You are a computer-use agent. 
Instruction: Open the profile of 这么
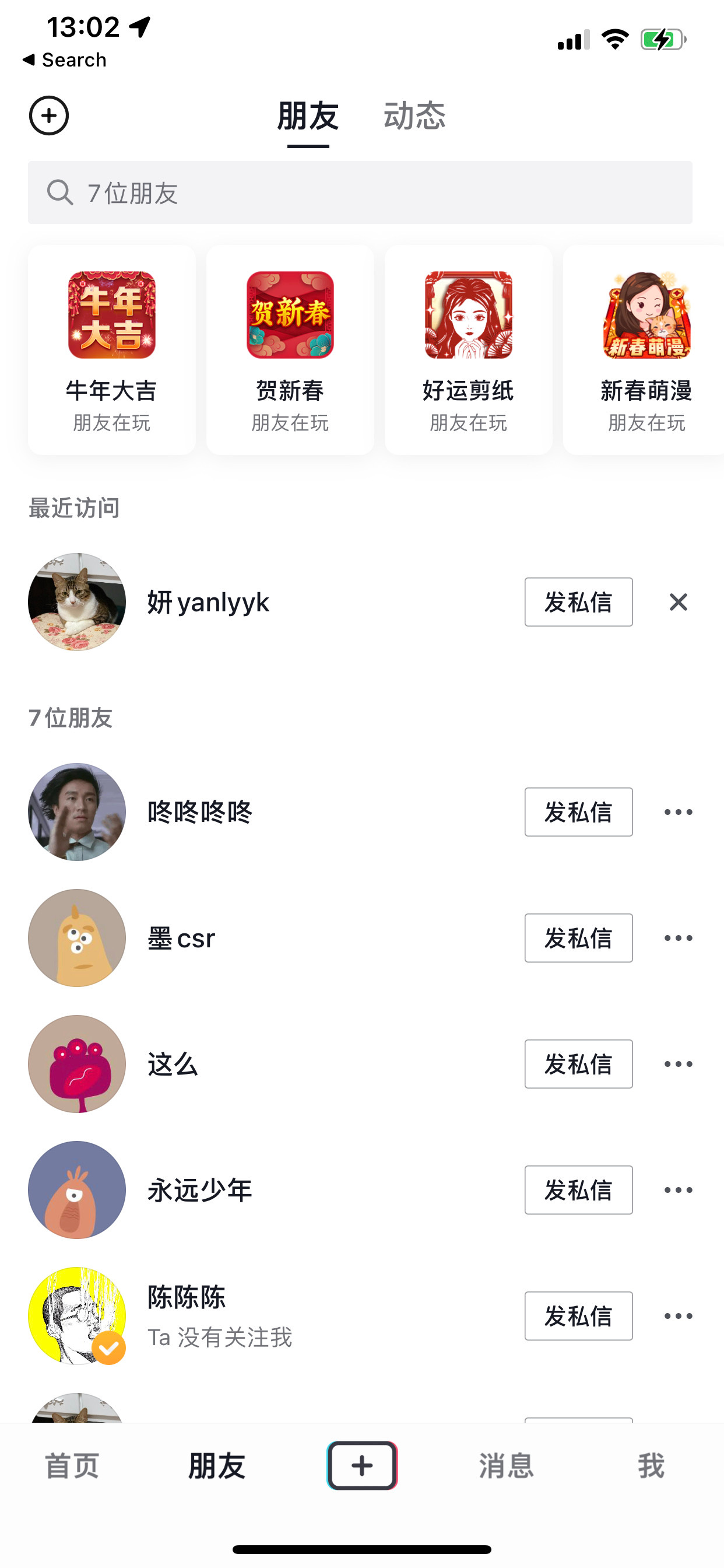coord(78,1064)
